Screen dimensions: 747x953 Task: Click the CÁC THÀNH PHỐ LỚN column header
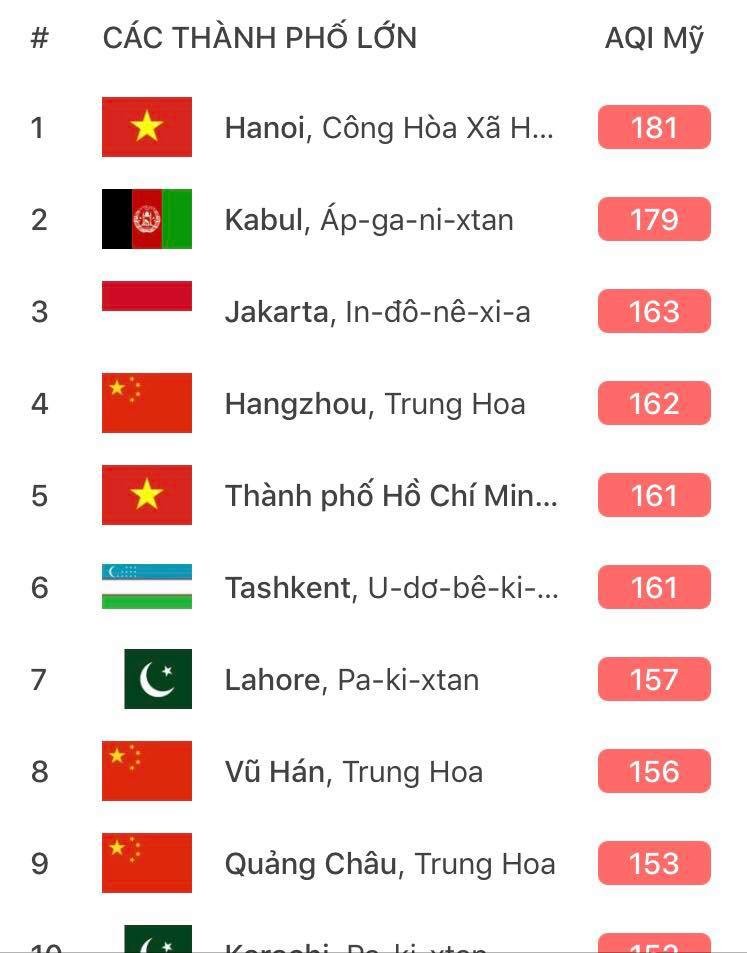click(260, 38)
